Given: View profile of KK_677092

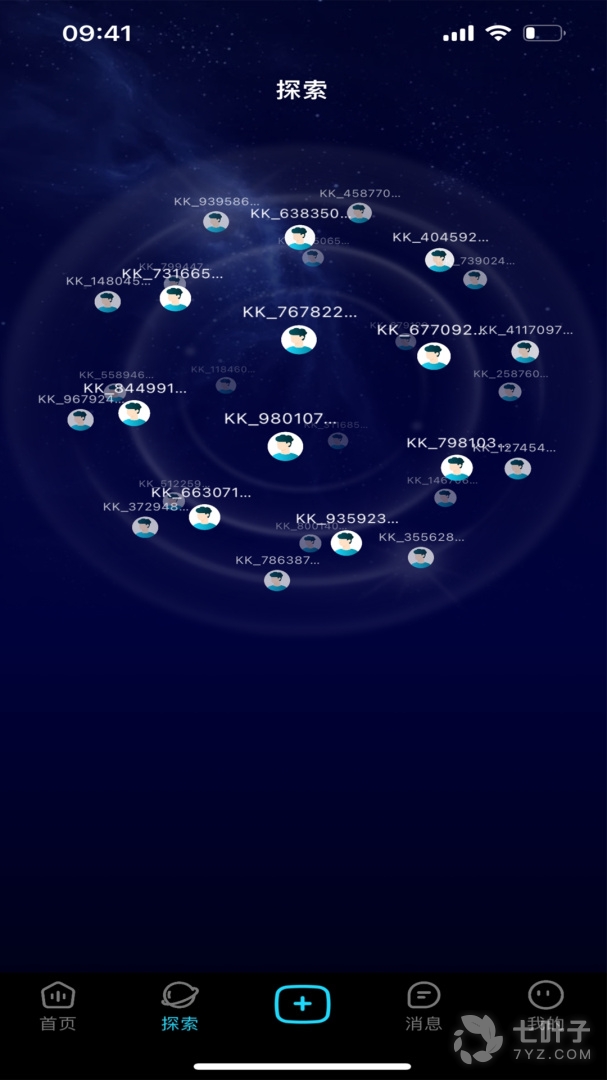Looking at the screenshot, I should 434,356.
